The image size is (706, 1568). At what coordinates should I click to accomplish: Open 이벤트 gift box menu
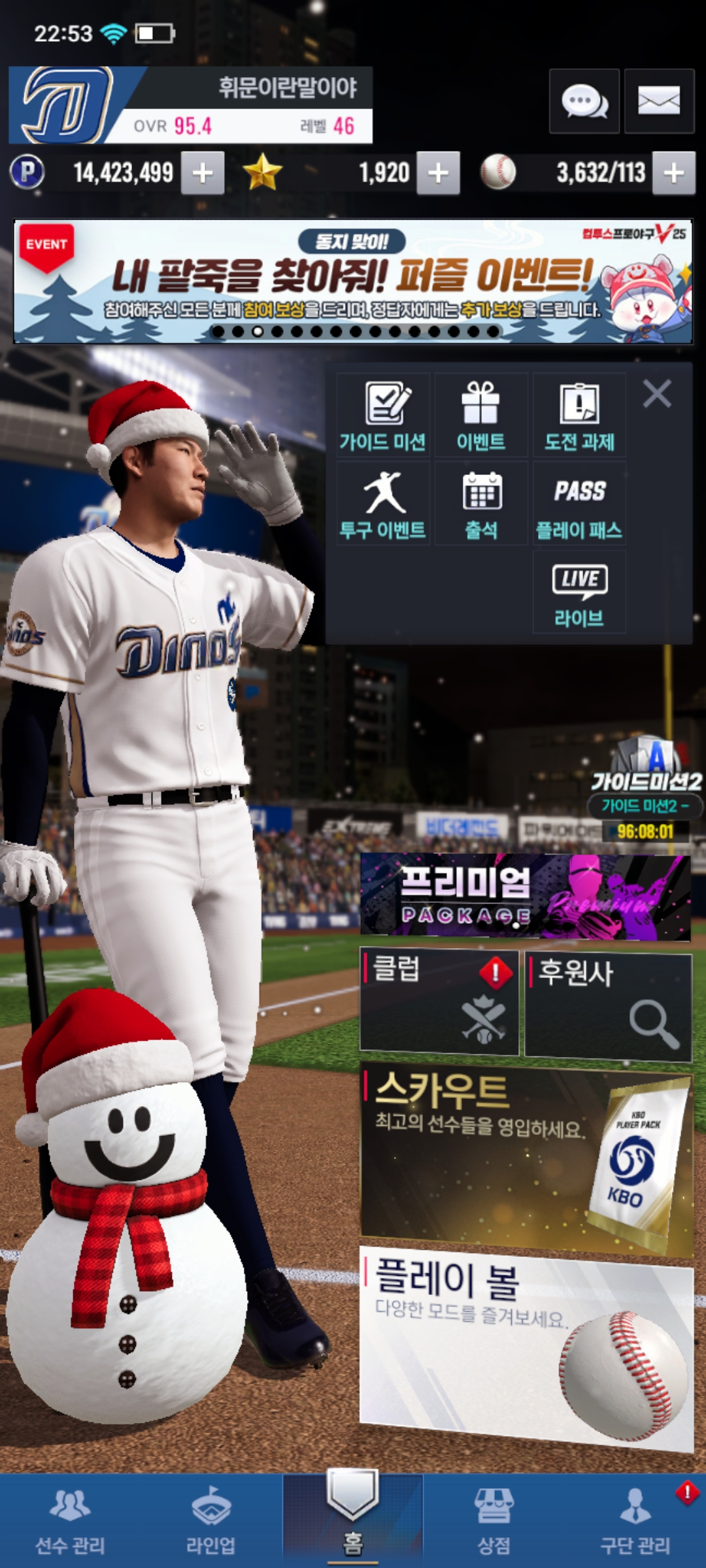pos(481,416)
